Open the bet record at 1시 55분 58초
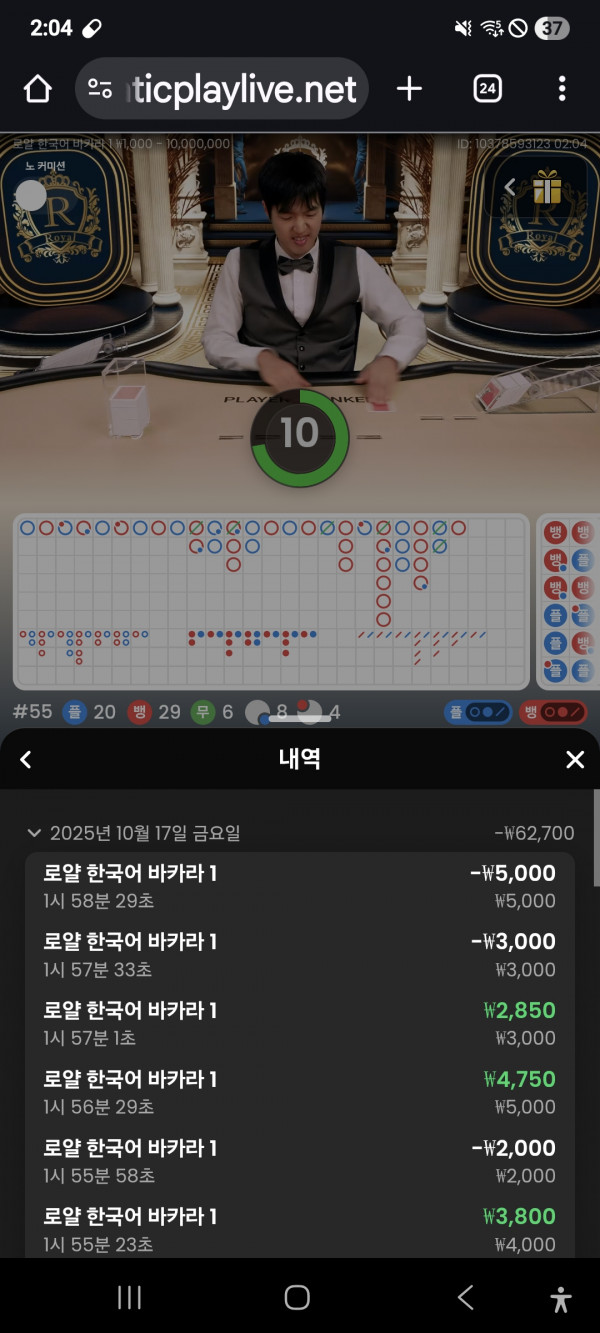600x1333 pixels. tap(299, 1161)
